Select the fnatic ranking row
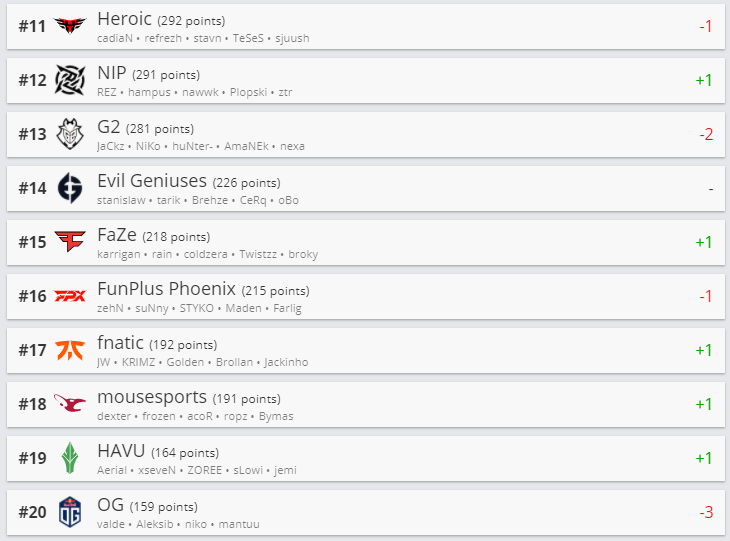730x541 pixels. click(x=364, y=351)
